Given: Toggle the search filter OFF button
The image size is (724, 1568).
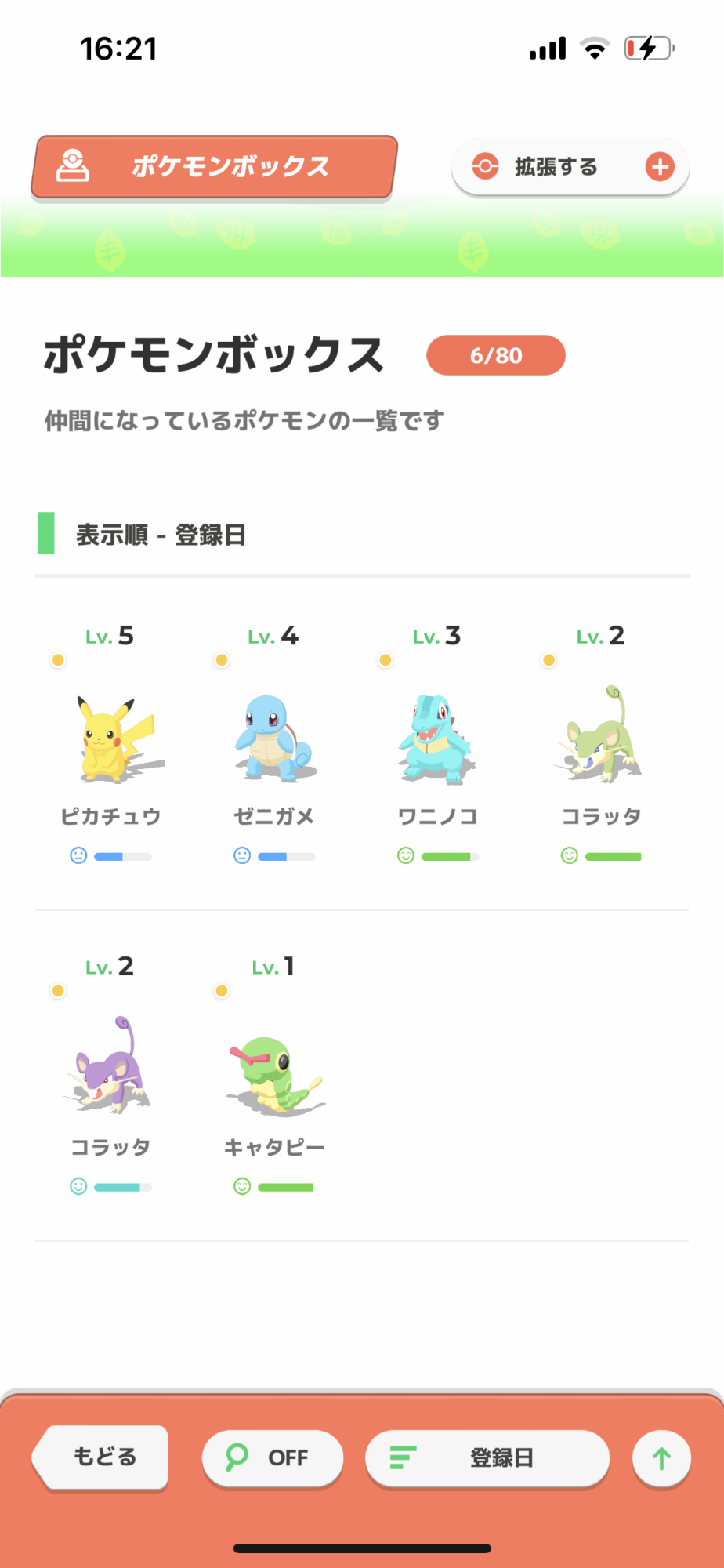Looking at the screenshot, I should point(272,1457).
